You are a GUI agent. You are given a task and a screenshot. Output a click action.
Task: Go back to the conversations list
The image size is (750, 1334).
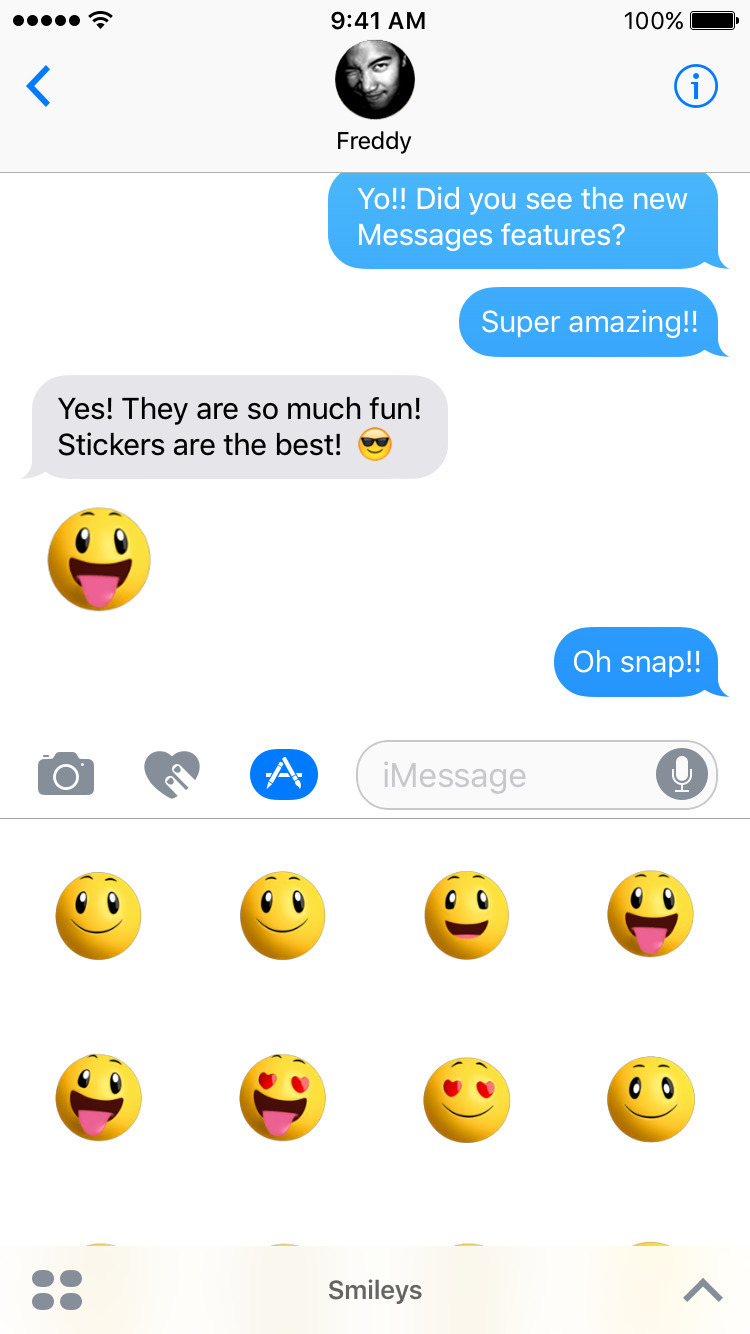tap(39, 87)
